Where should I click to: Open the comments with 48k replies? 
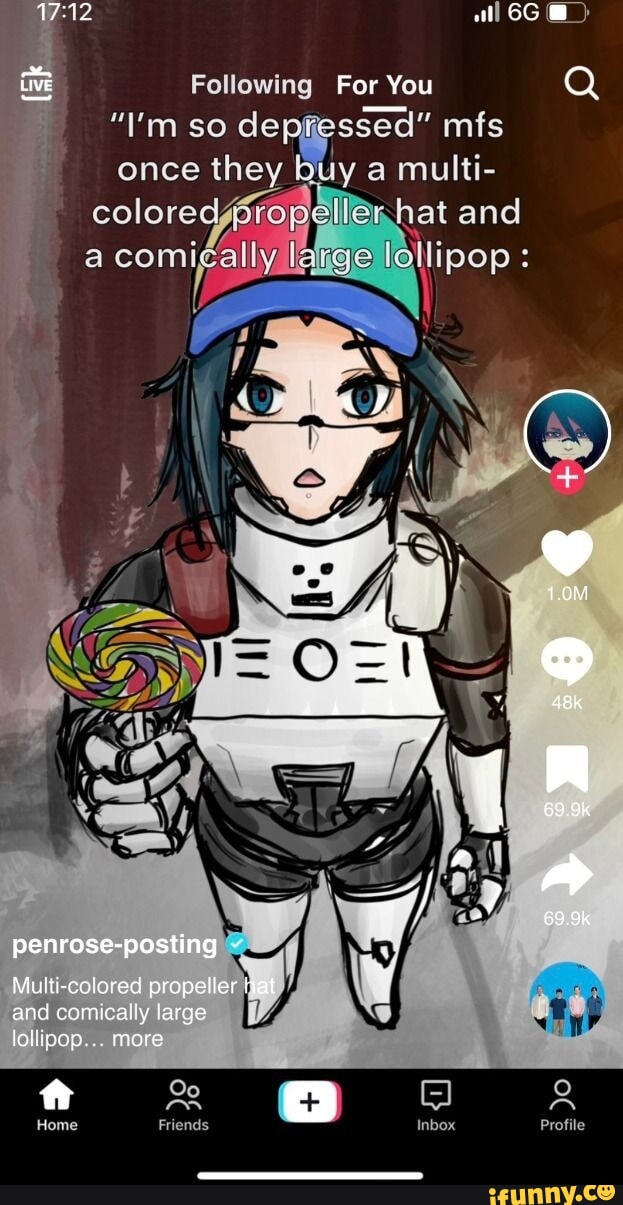click(567, 661)
